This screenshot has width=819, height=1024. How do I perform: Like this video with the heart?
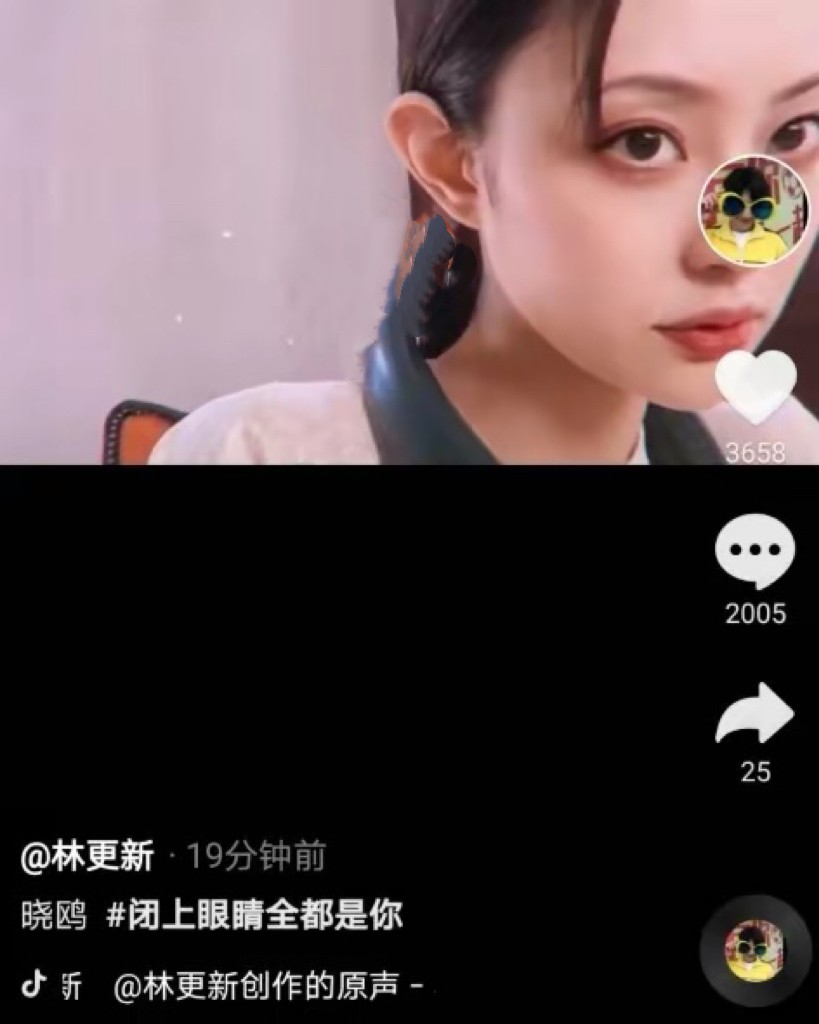pyautogui.click(x=756, y=386)
